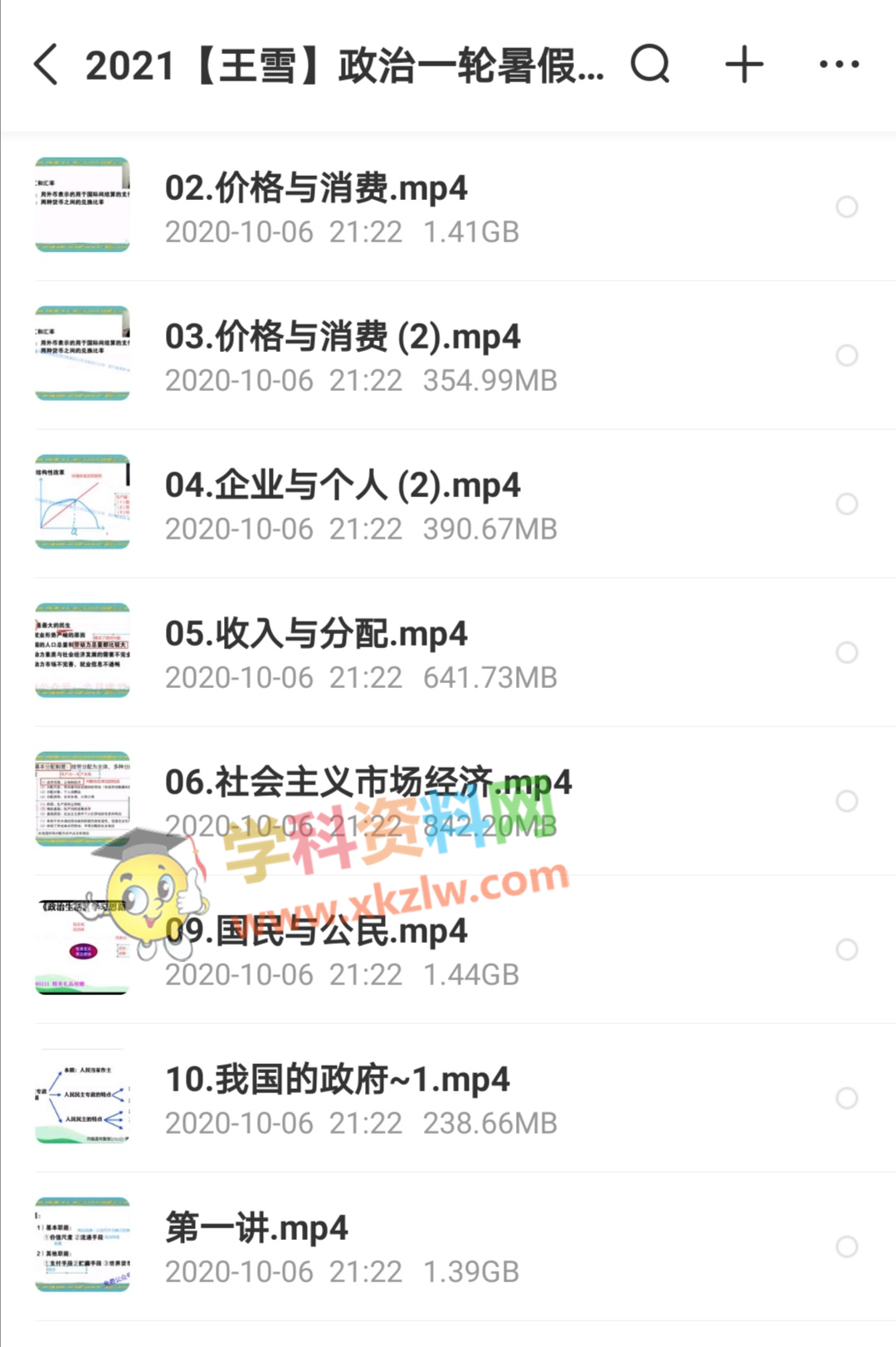This screenshot has width=896, height=1347.
Task: Open 09.国民与公民.mp4
Action: (316, 932)
